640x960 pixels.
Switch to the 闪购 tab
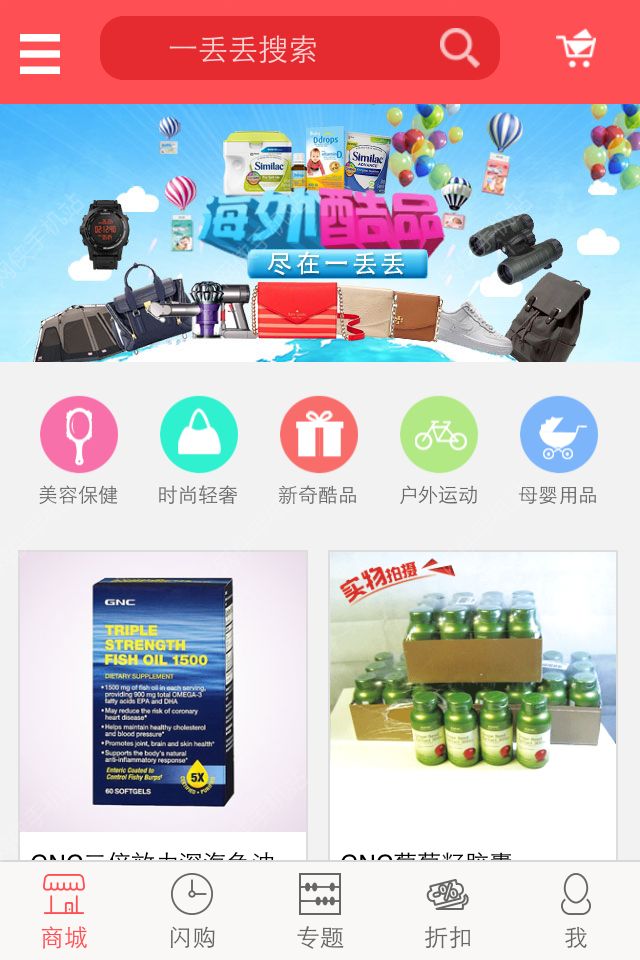192,911
